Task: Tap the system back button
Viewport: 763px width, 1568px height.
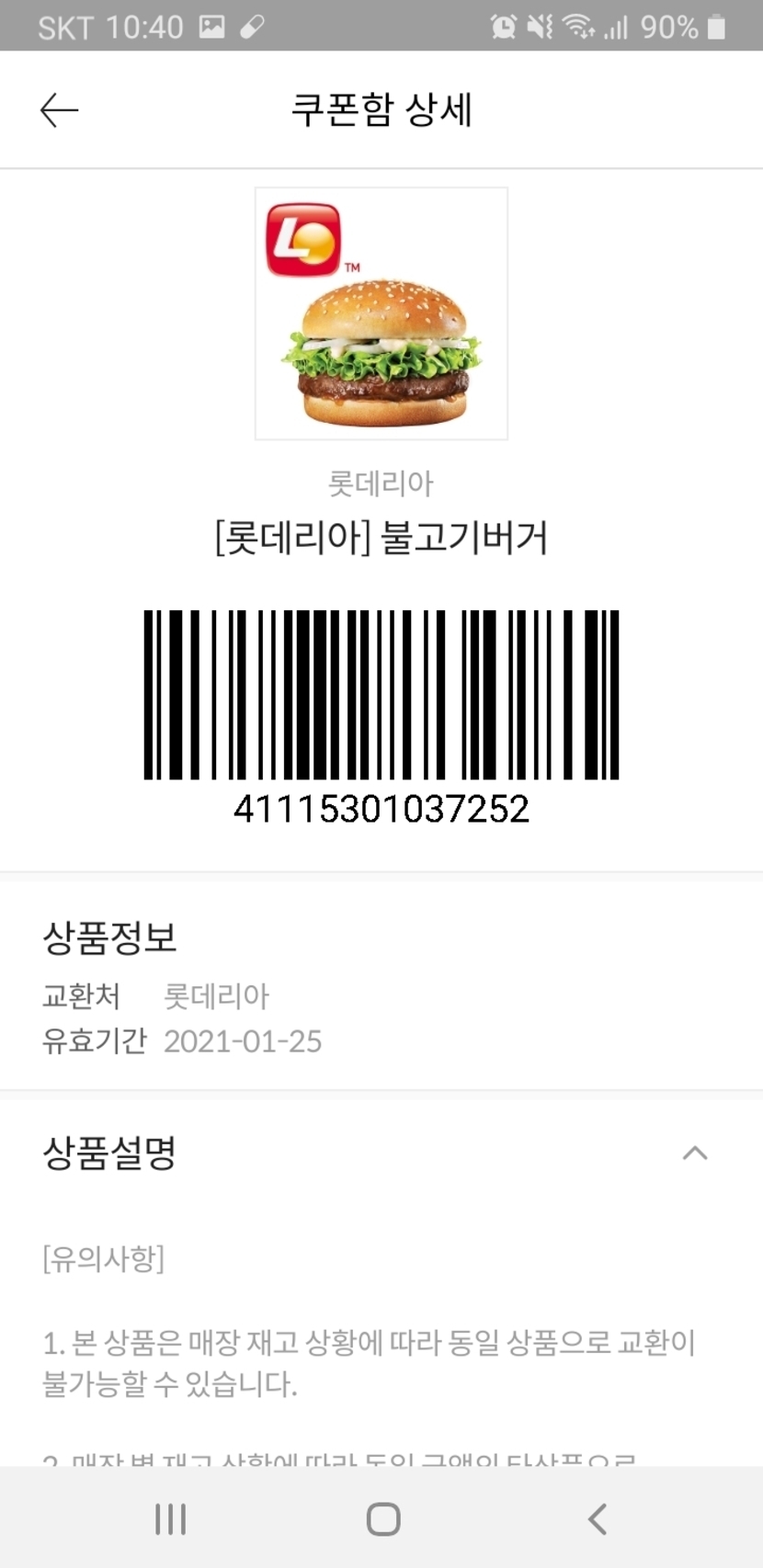Action: tap(598, 1518)
